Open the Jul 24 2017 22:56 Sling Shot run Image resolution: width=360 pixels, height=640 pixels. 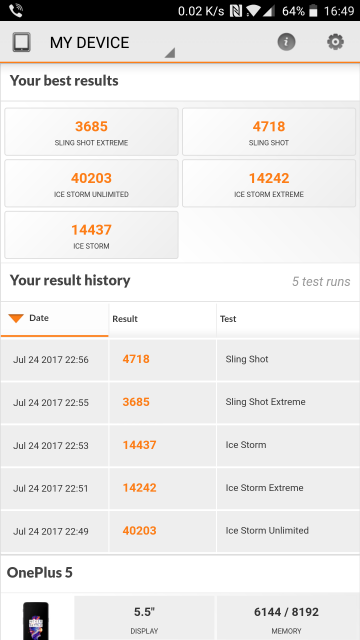[180, 360]
